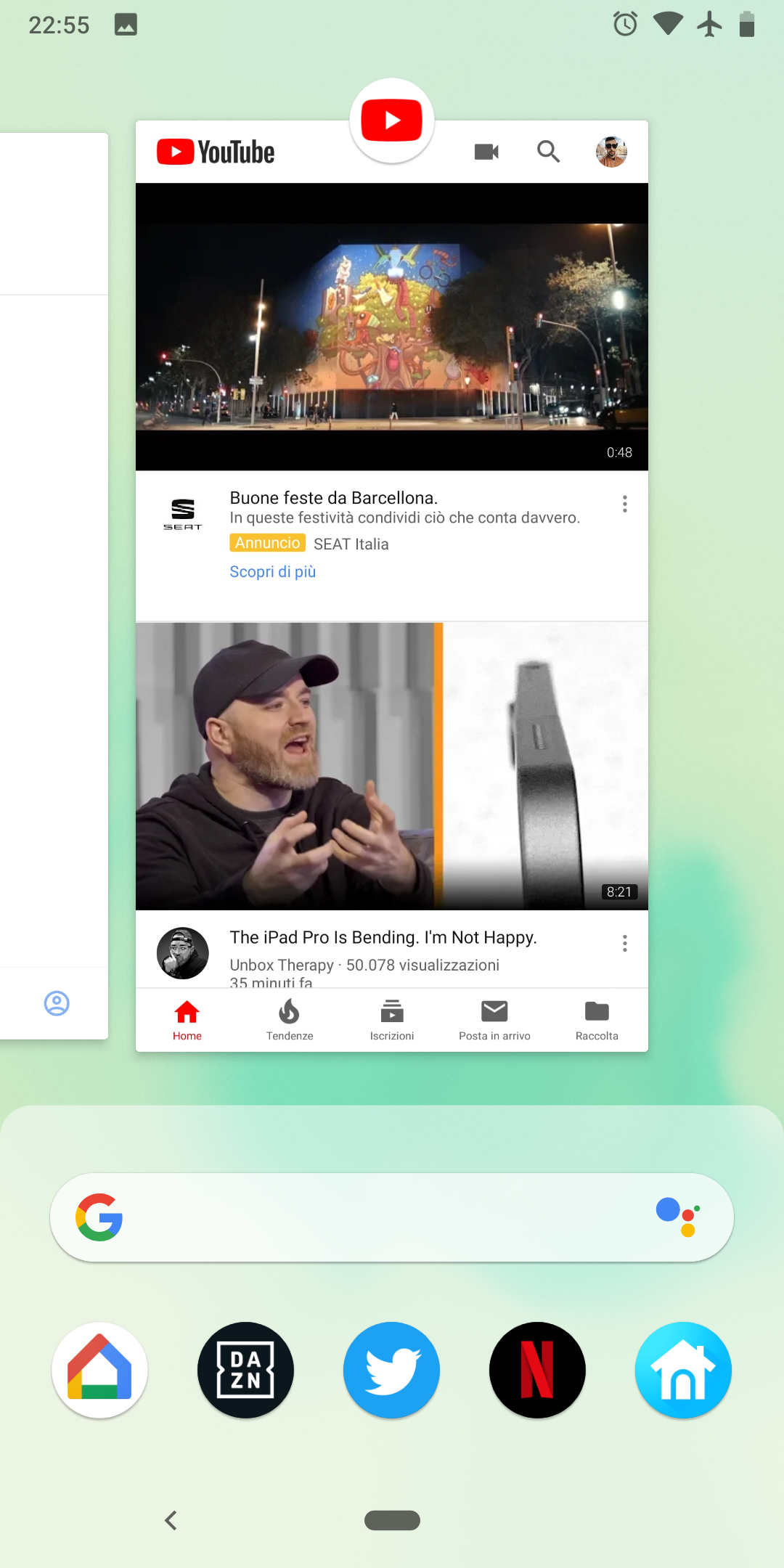Launch Google Assistant from the search bar
This screenshot has width=784, height=1568.
(678, 1217)
